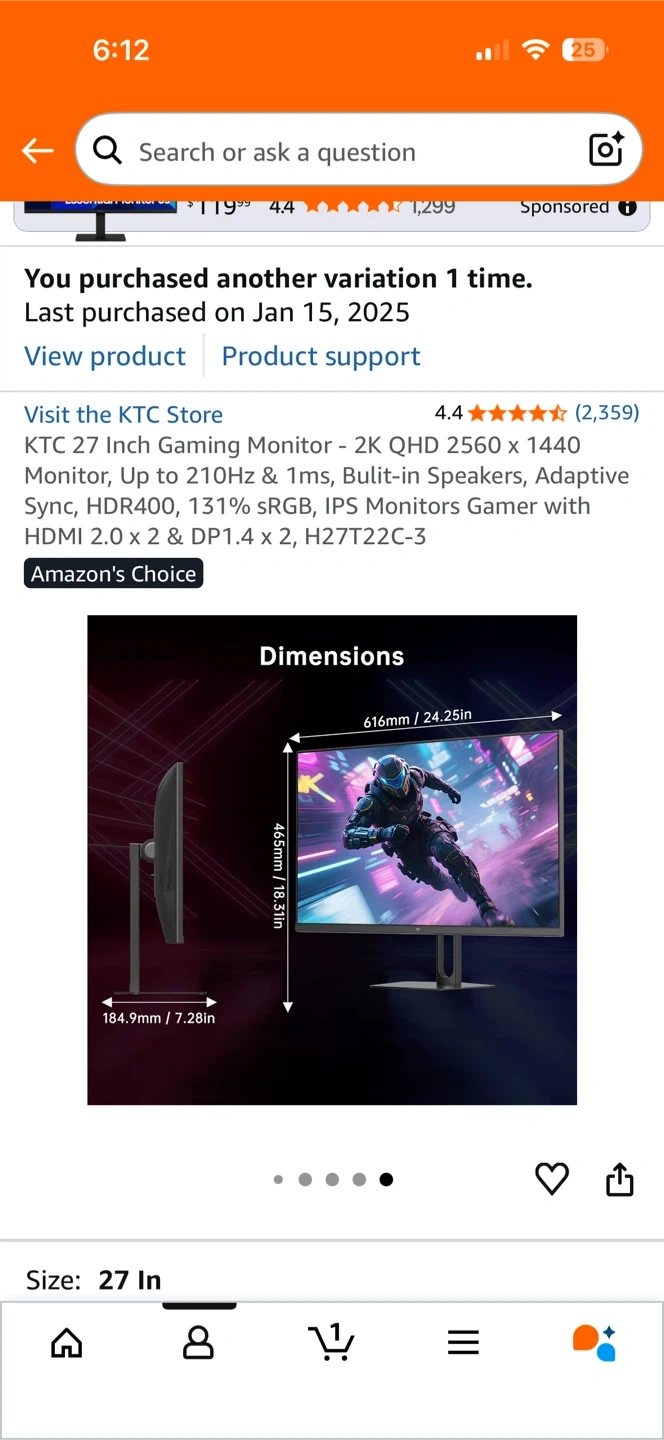This screenshot has height=1440, width=664.
Task: Open the account profile tab
Action: [199, 1343]
